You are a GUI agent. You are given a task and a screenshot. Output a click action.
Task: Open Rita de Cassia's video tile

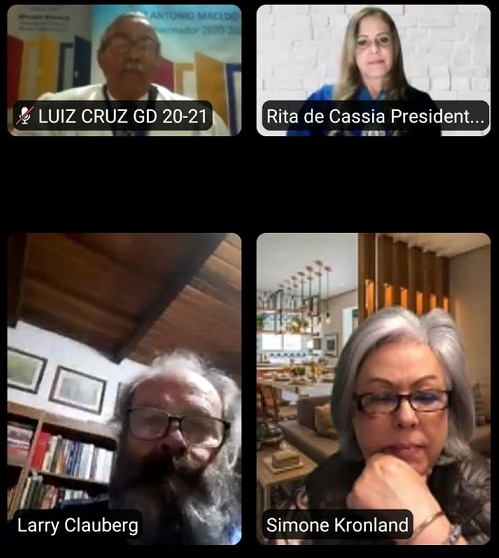click(x=373, y=70)
